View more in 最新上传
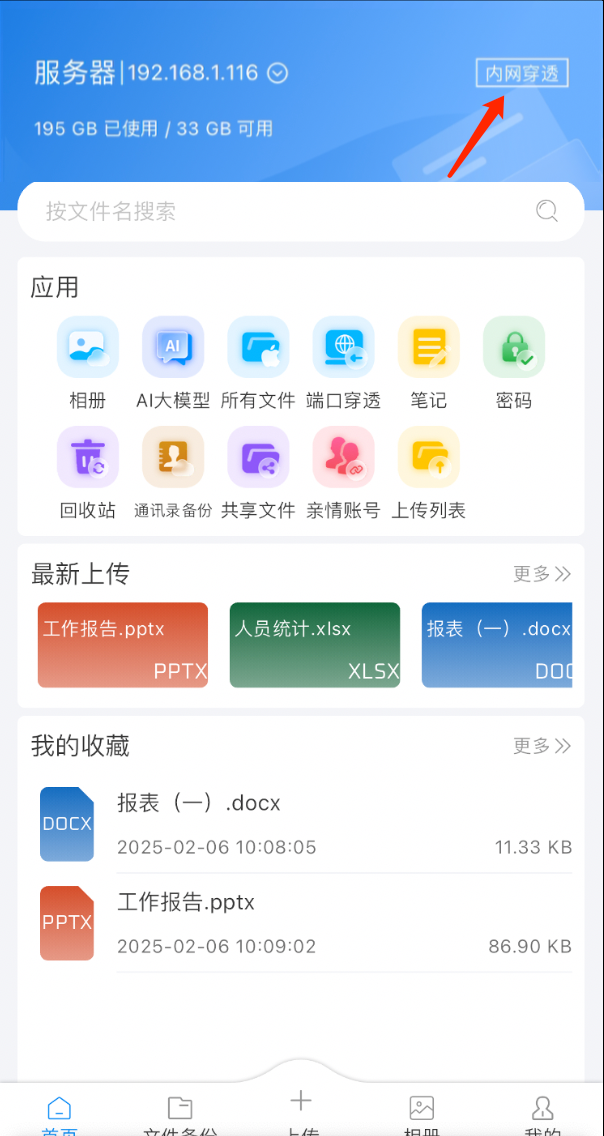 [541, 574]
